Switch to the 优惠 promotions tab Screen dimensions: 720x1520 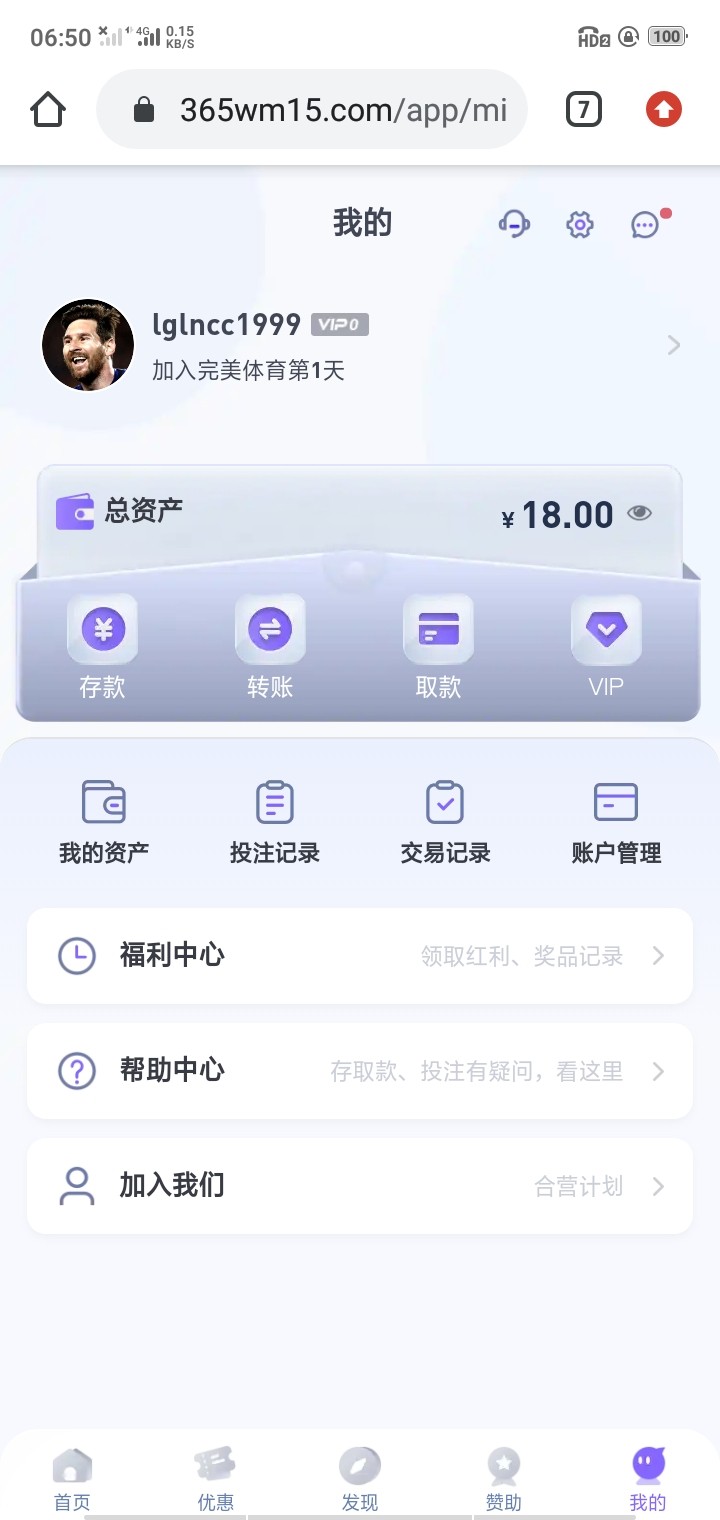(216, 1480)
